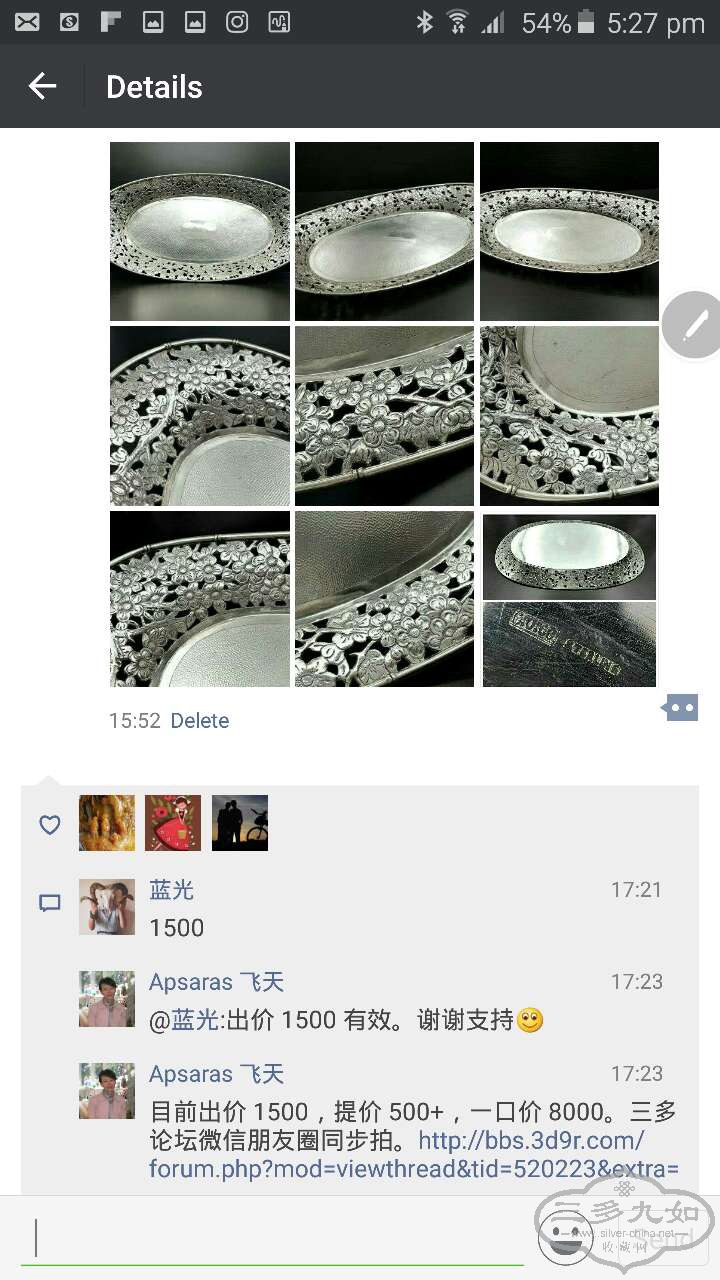
Task: Go back from the Details screen
Action: [42, 87]
